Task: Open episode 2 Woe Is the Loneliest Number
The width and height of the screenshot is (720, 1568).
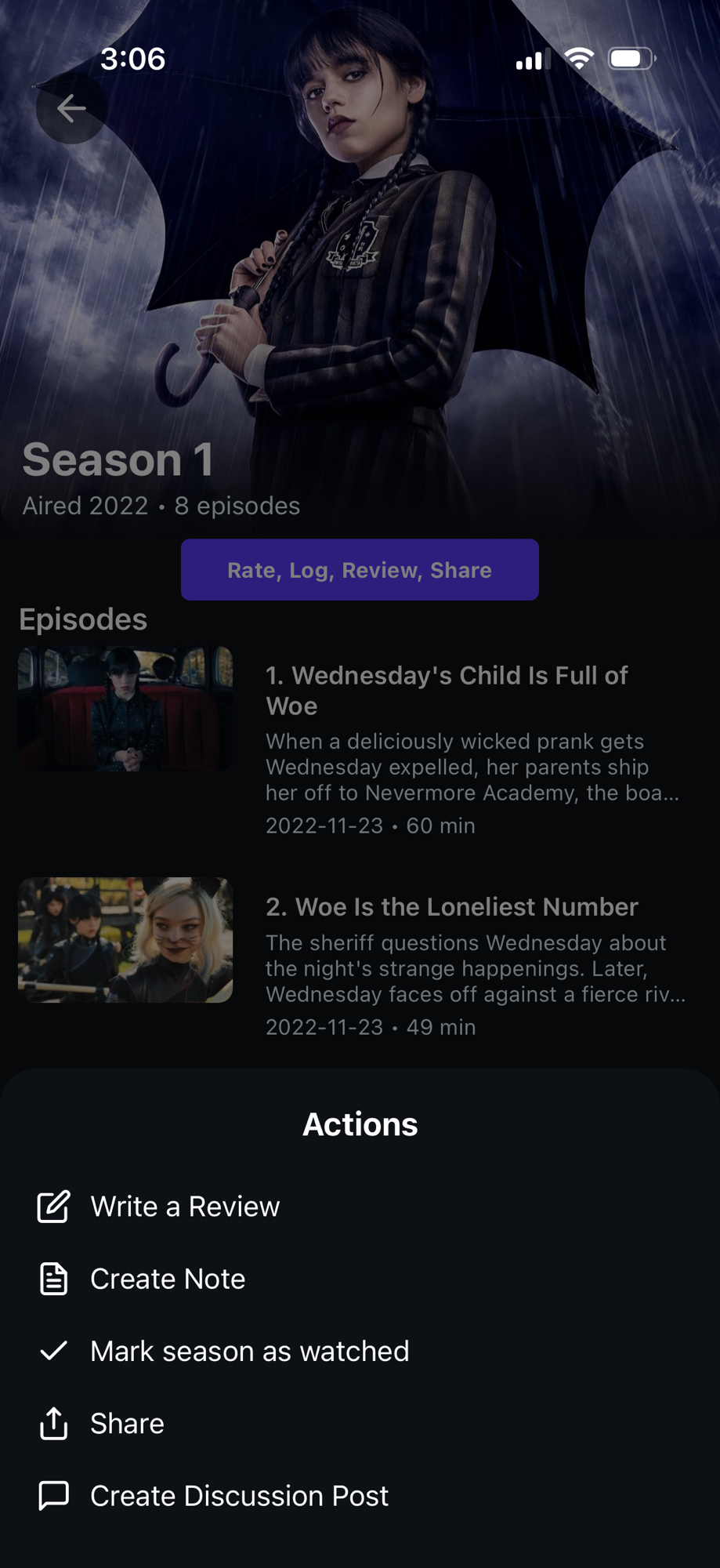Action: 451,907
